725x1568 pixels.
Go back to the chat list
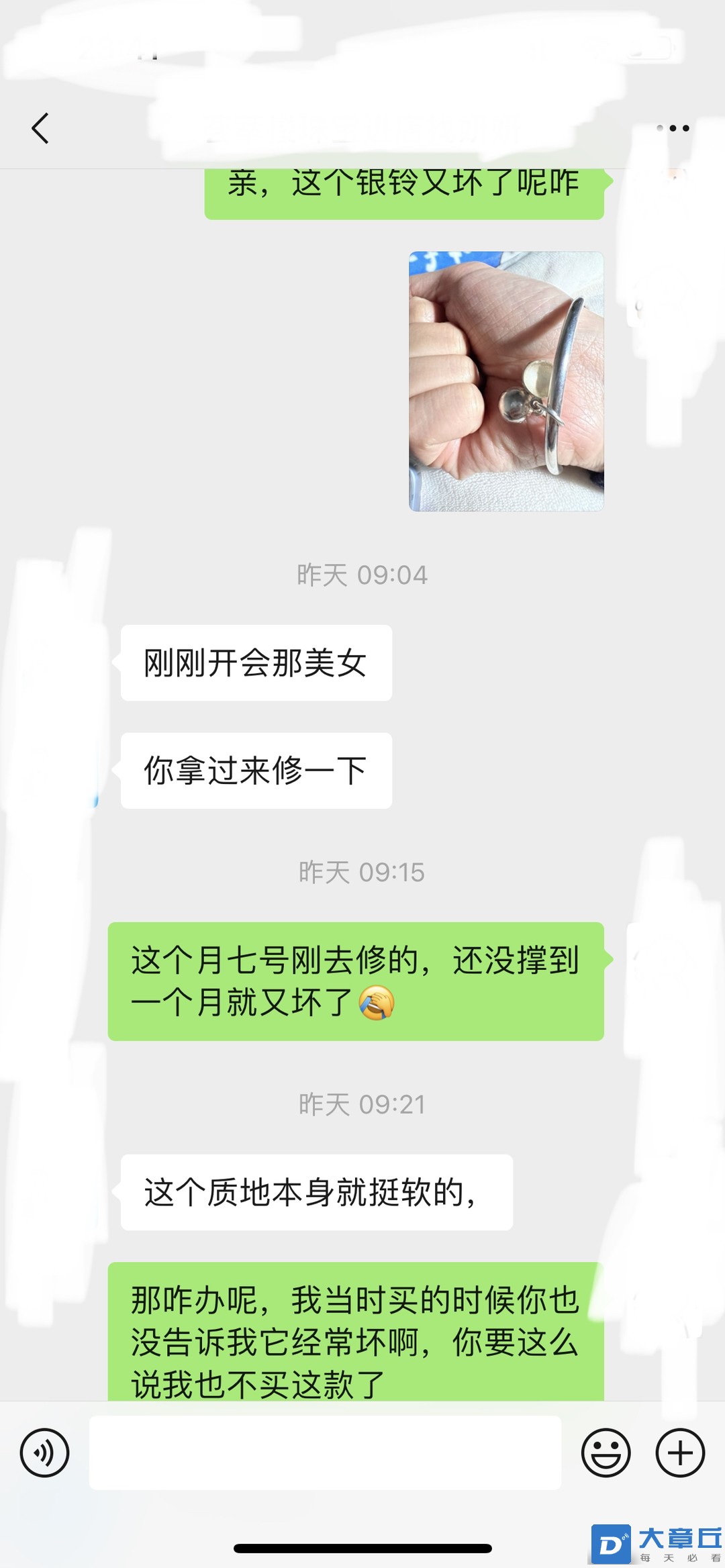tap(40, 128)
